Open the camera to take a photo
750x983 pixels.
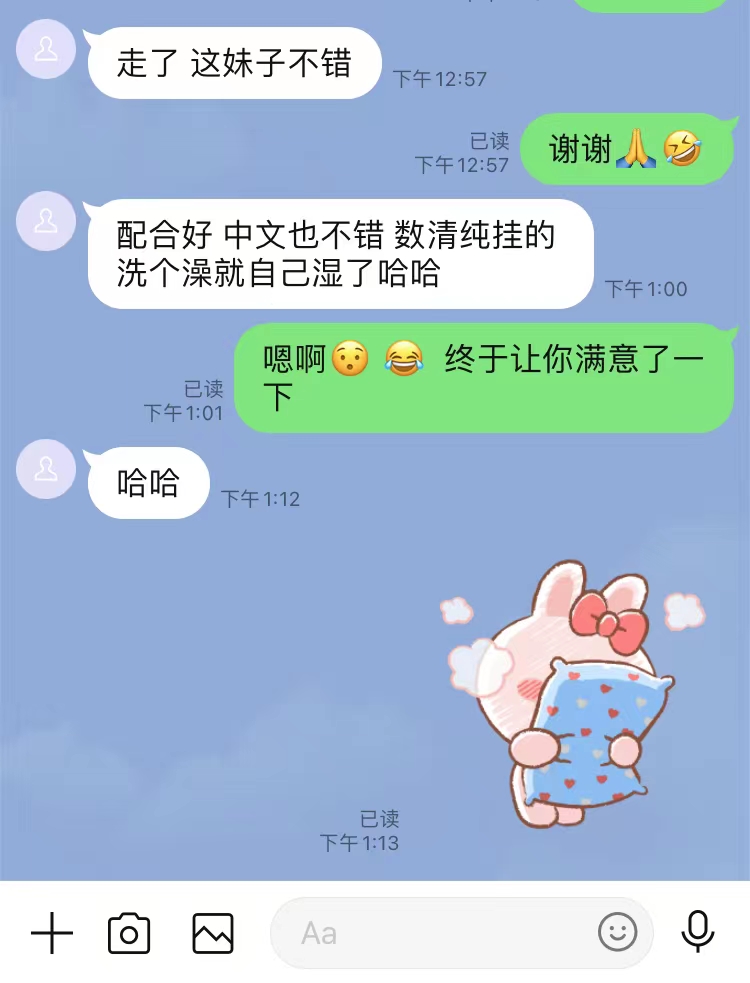129,934
